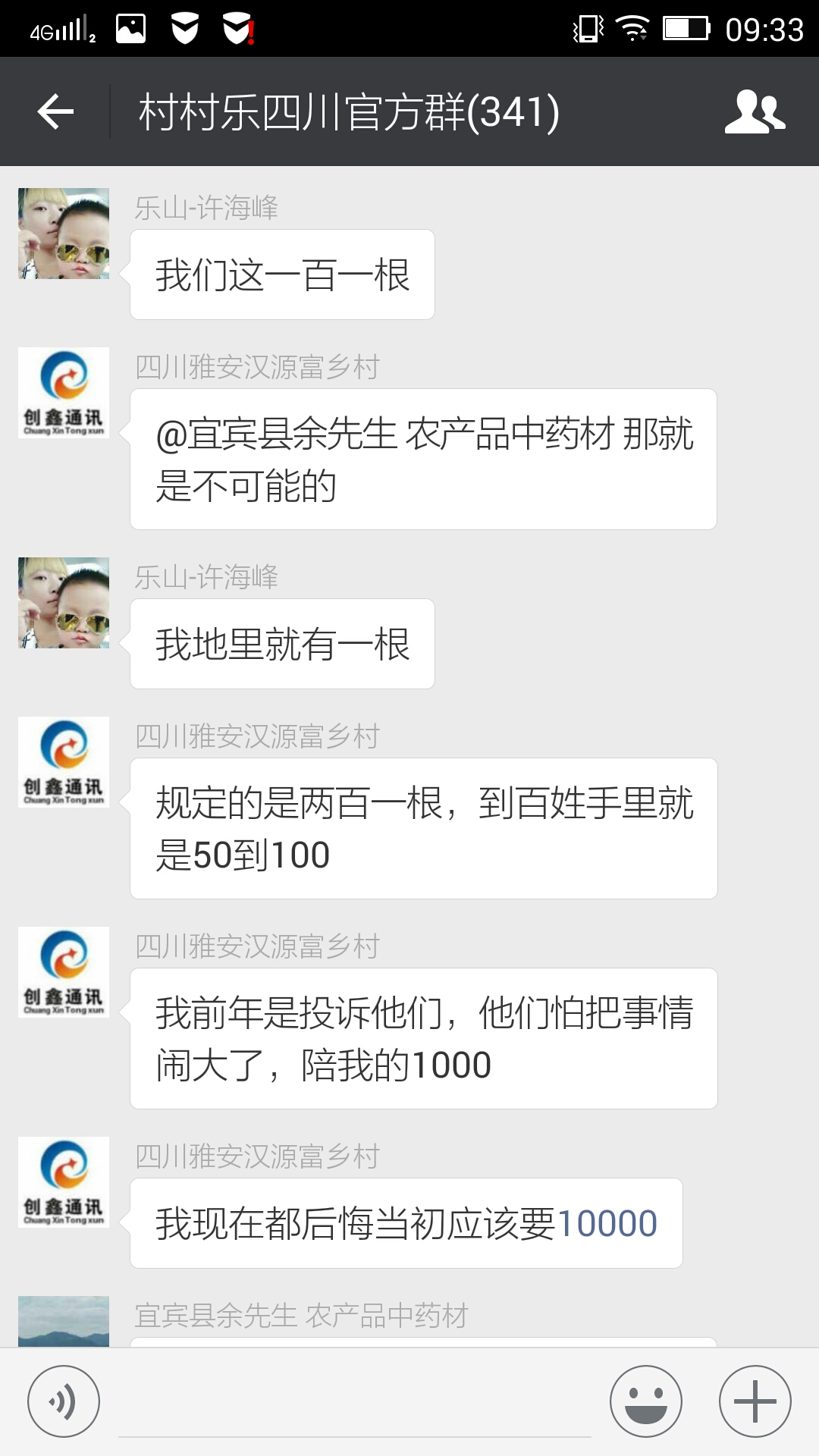Open avatar beside message 我前年是投诉他们

point(64,972)
